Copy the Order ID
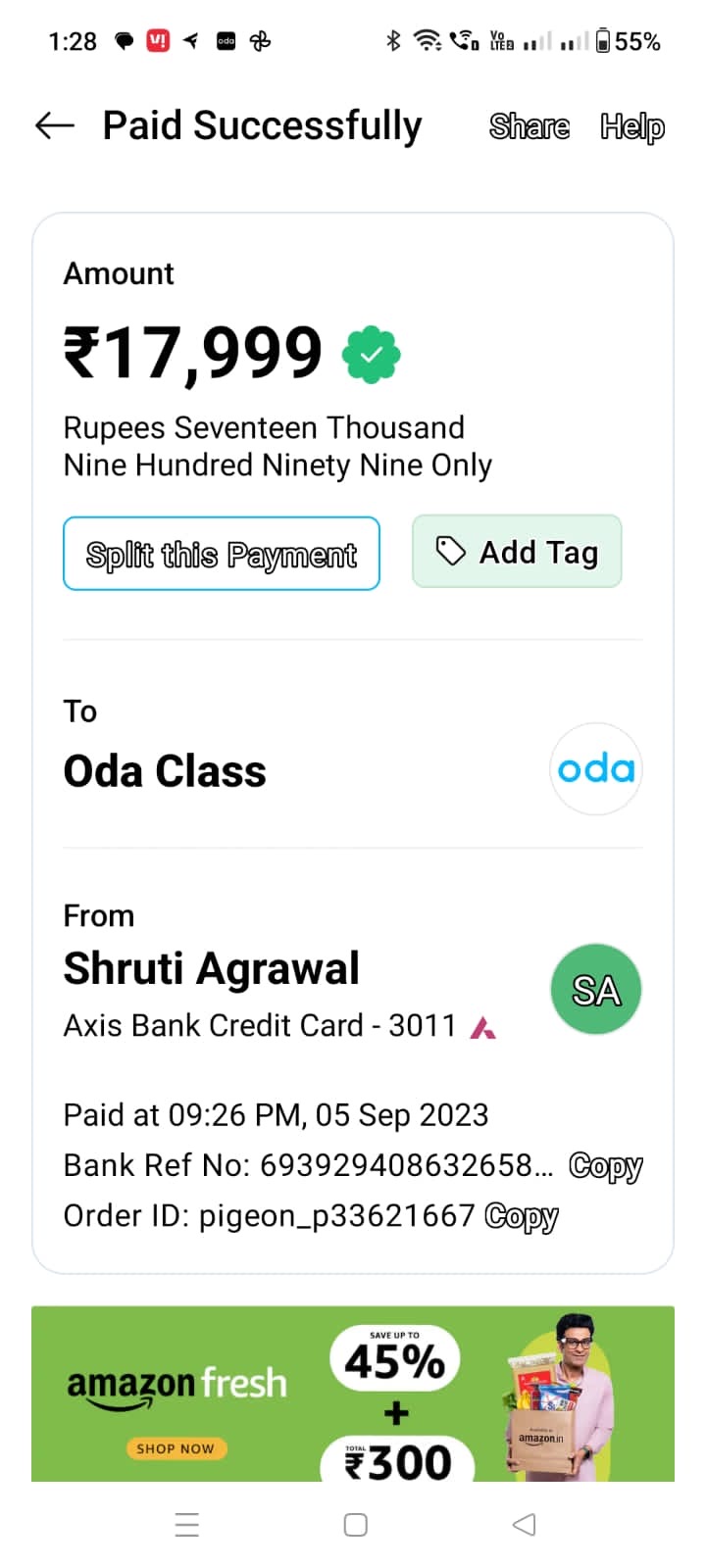706x1568 pixels. [x=521, y=1216]
